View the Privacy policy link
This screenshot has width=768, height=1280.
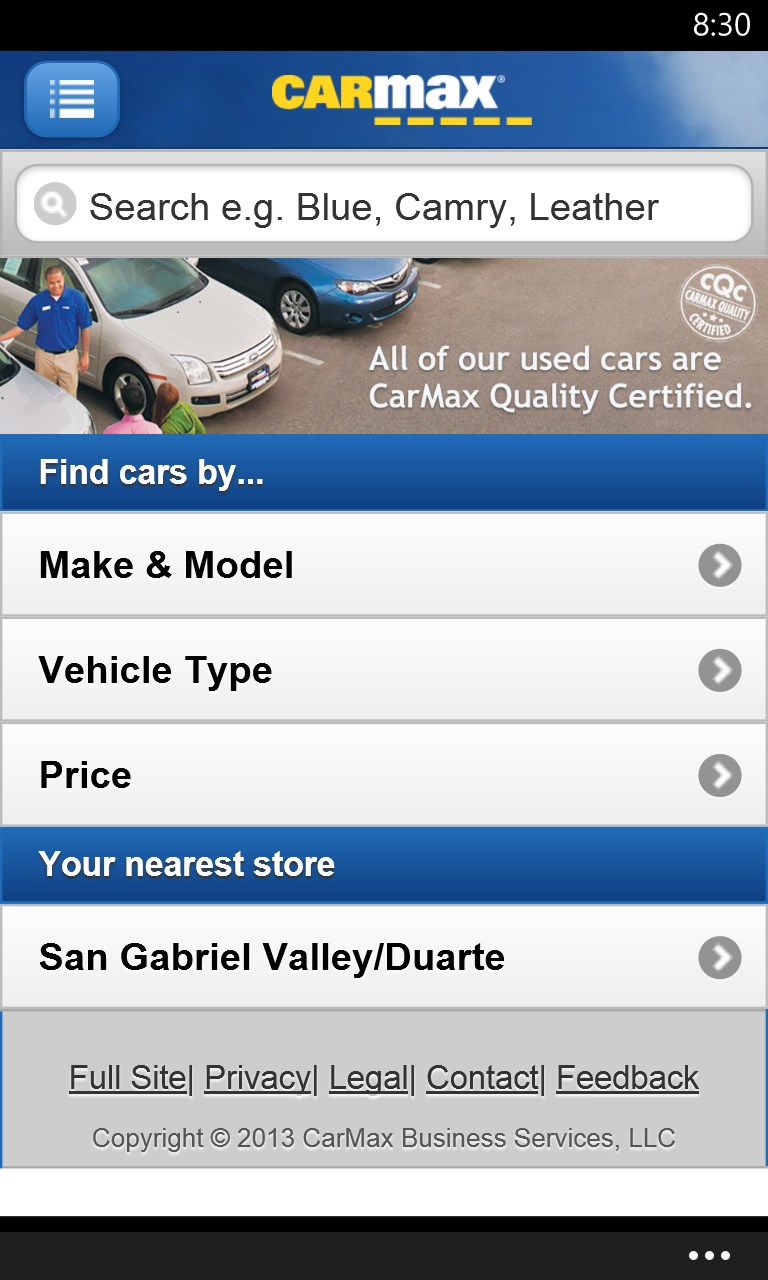pyautogui.click(x=255, y=1077)
